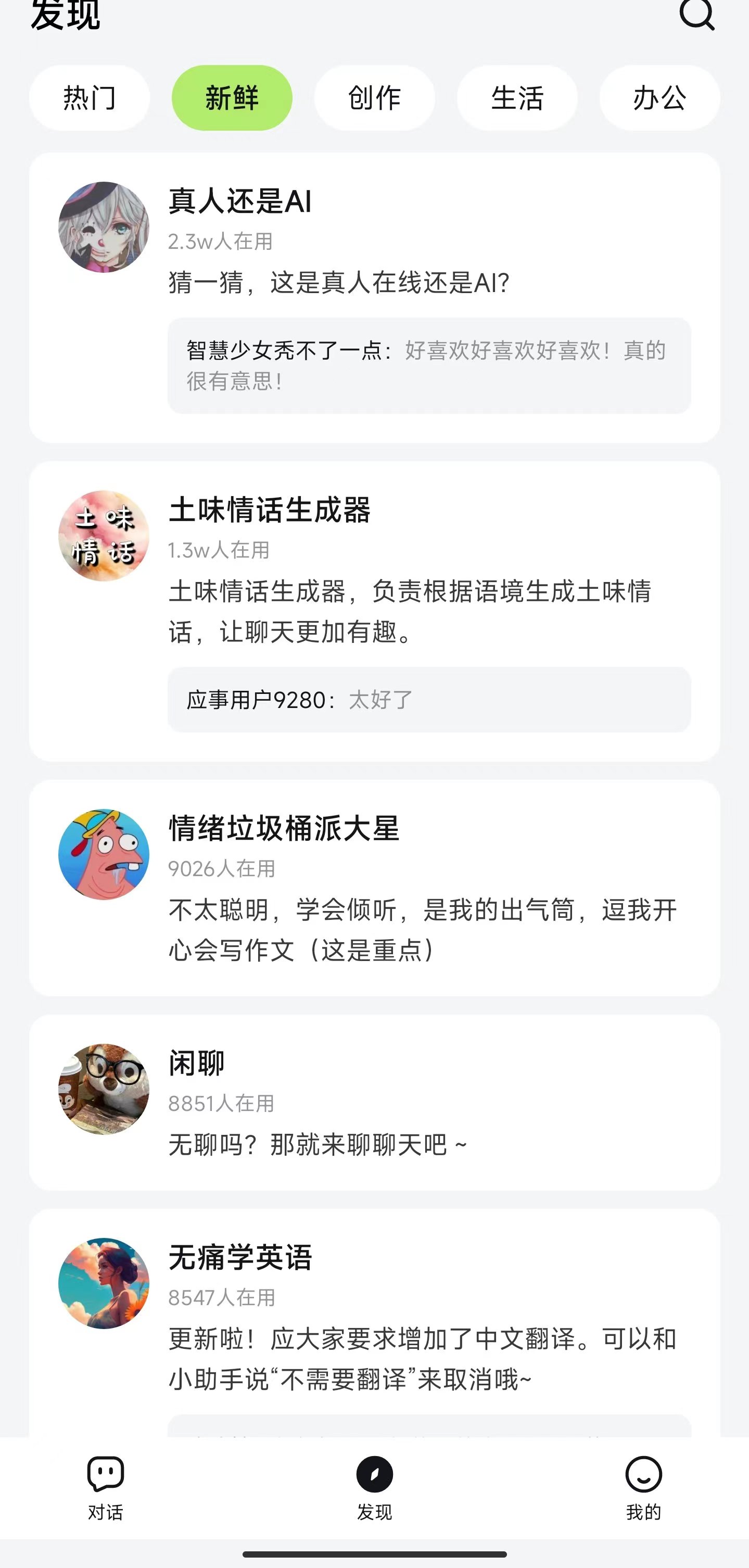Open the 闲聊 bot card
Viewport: 749px width, 1568px height.
tap(374, 1102)
